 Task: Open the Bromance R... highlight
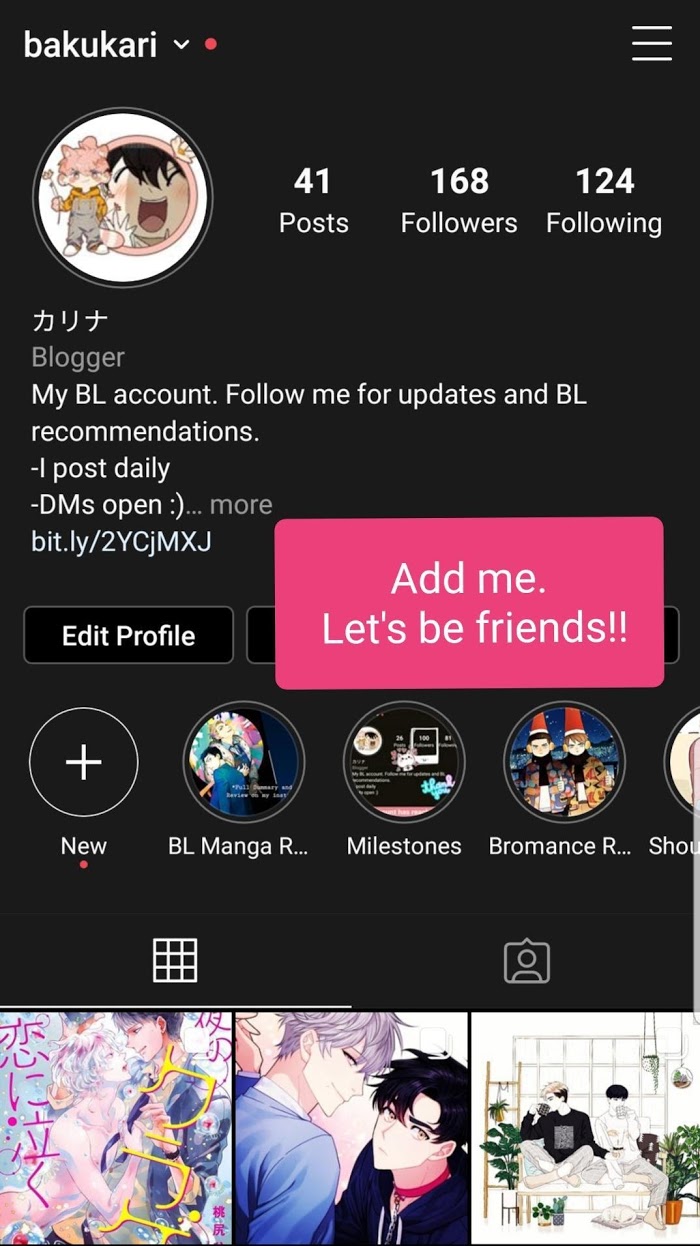[x=564, y=762]
